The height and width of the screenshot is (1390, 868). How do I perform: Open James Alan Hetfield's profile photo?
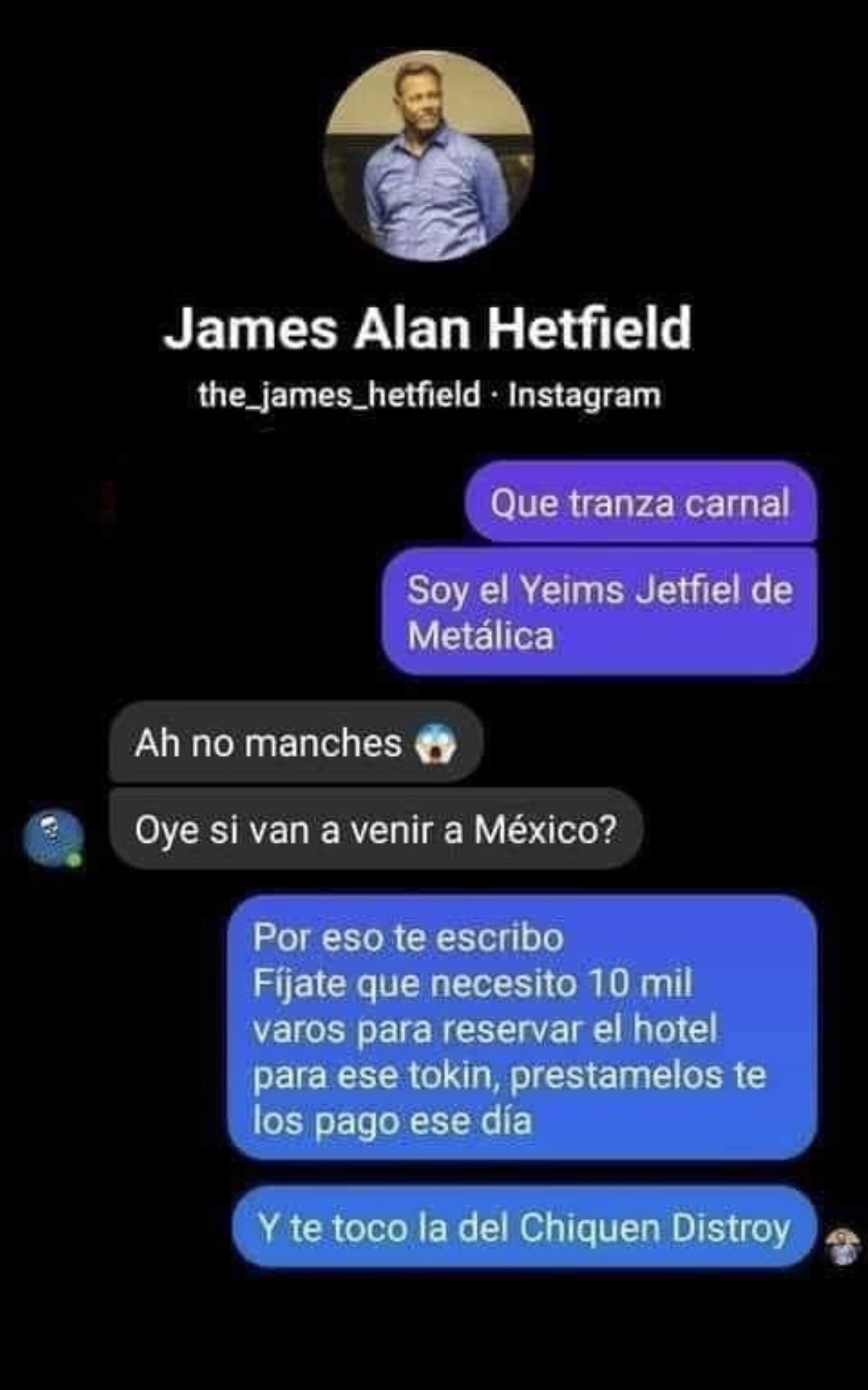[x=429, y=156]
